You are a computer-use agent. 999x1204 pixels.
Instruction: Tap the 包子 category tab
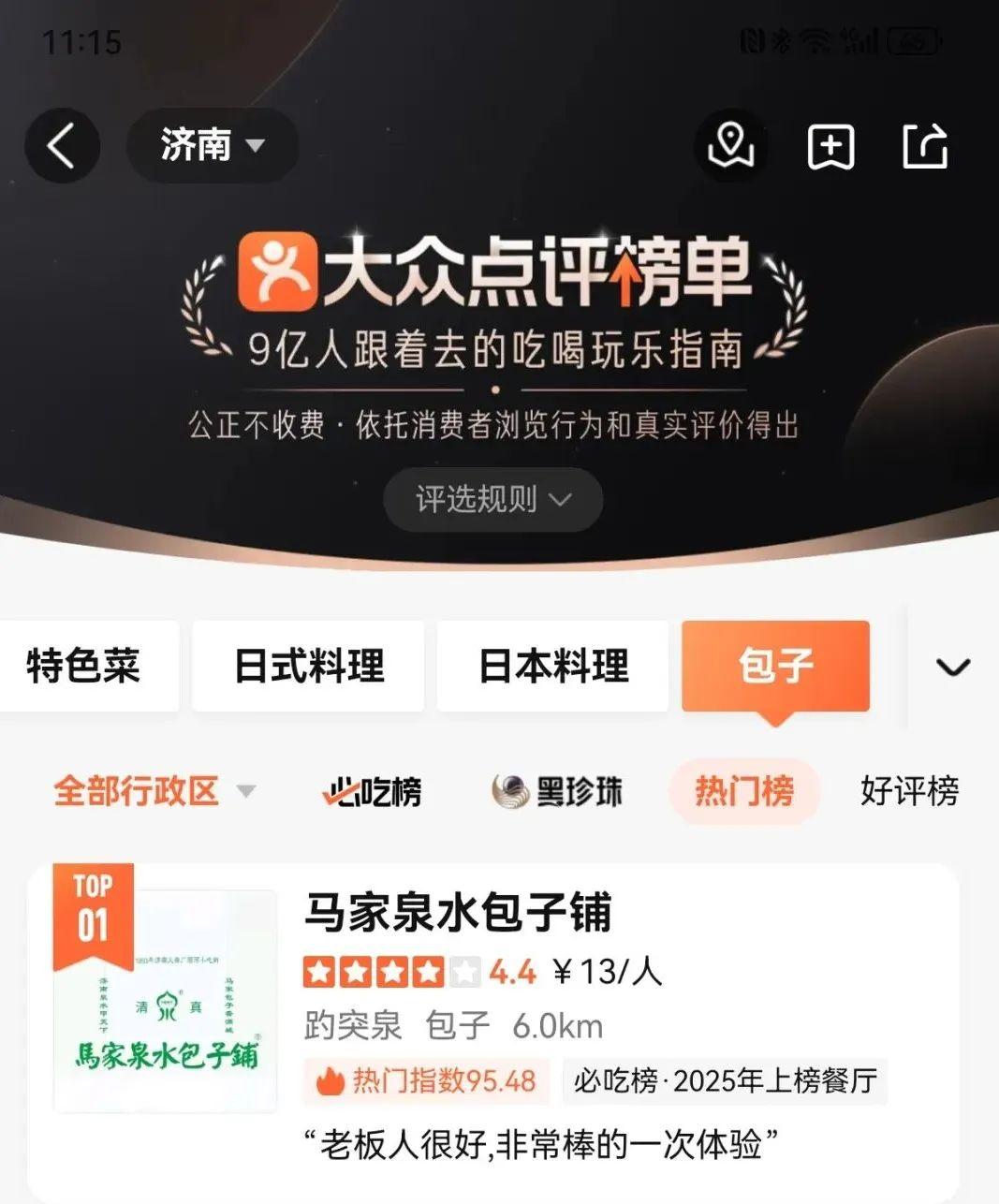(x=775, y=667)
